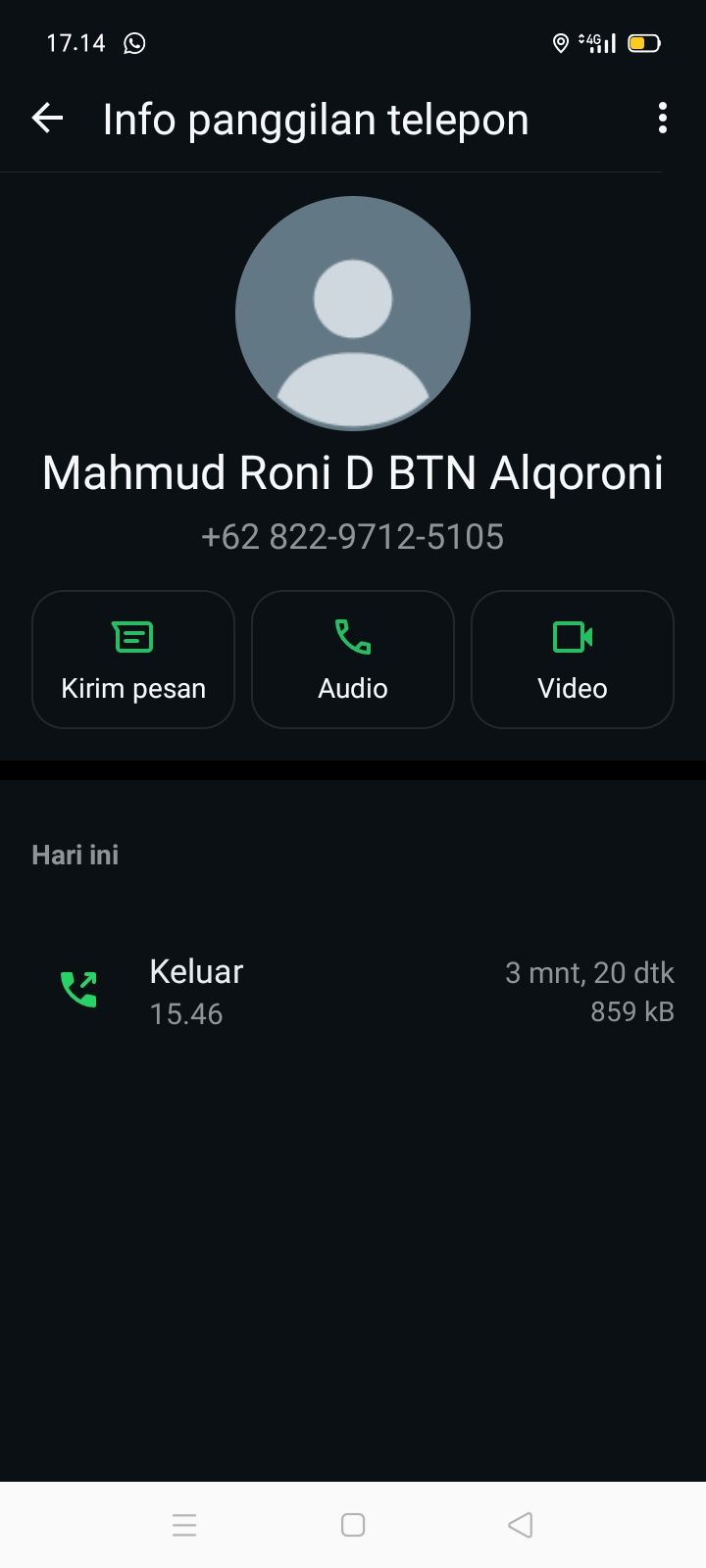
Task: Tap the WhatsApp icon in the status bar
Action: click(133, 42)
